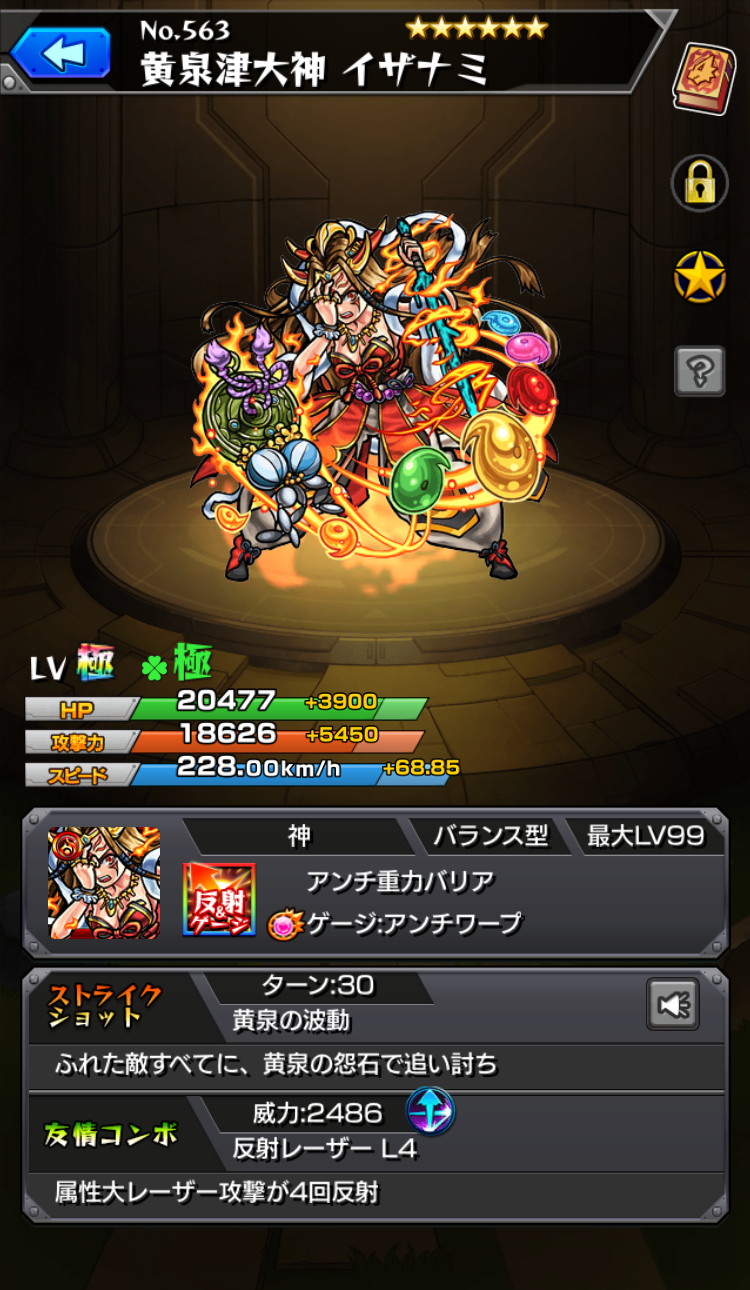750x1290 pixels.
Task: Mark this monster as a star favorite
Action: pos(700,278)
